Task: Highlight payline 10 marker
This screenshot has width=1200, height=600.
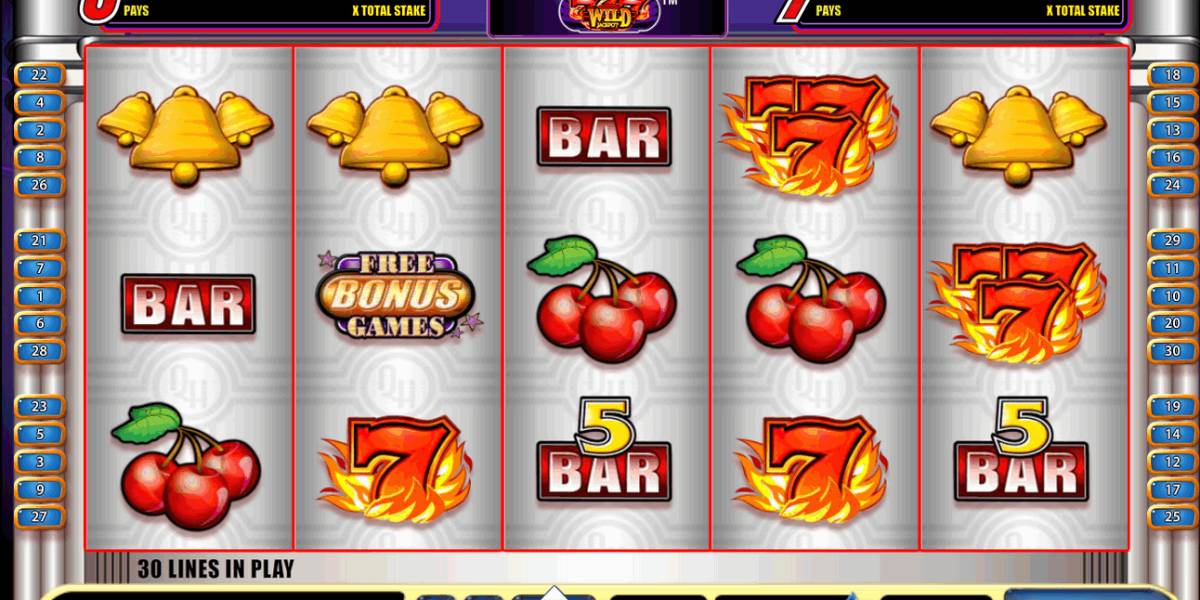Action: pos(1166,296)
